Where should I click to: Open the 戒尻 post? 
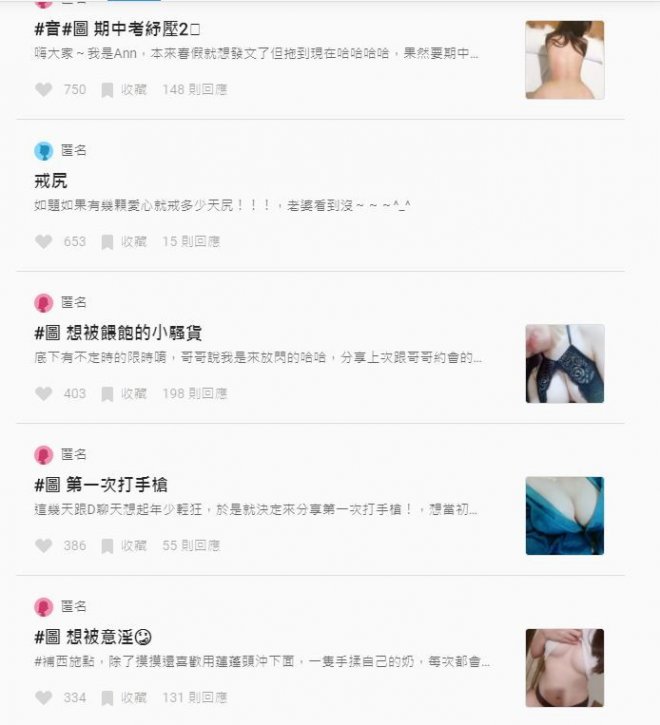pyautogui.click(x=51, y=181)
